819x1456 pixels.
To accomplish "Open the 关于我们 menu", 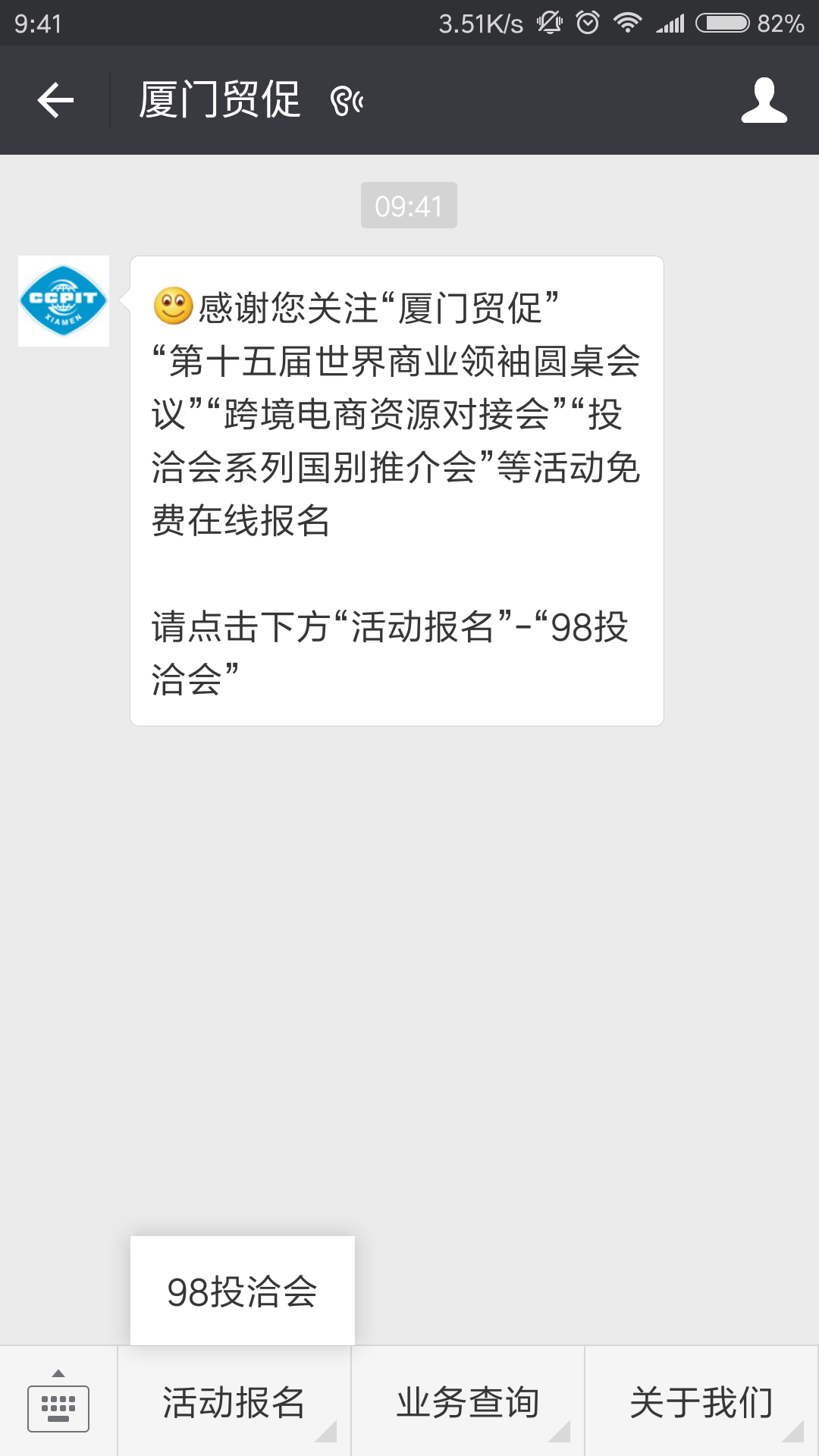I will coord(701,1401).
